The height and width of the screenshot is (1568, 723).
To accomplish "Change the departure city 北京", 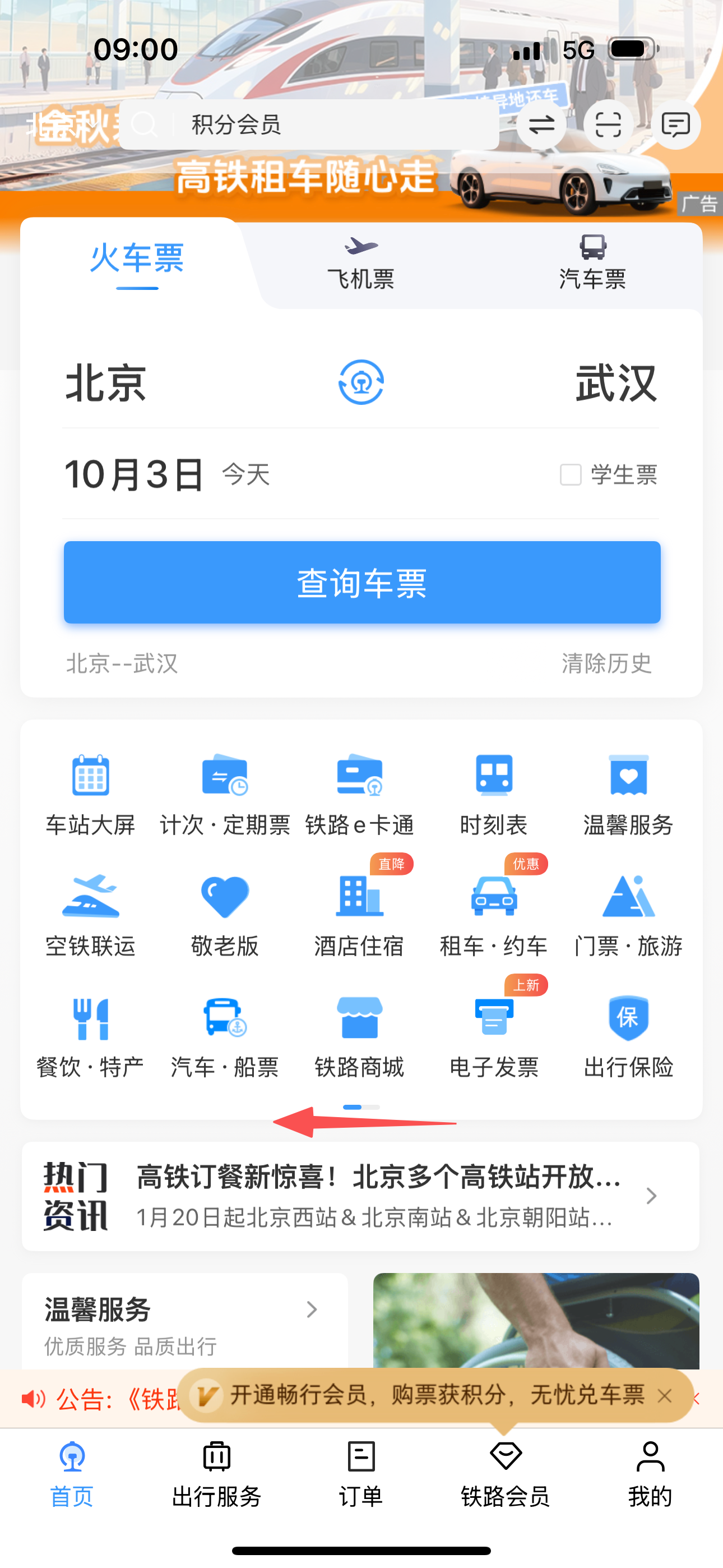I will pyautogui.click(x=106, y=384).
